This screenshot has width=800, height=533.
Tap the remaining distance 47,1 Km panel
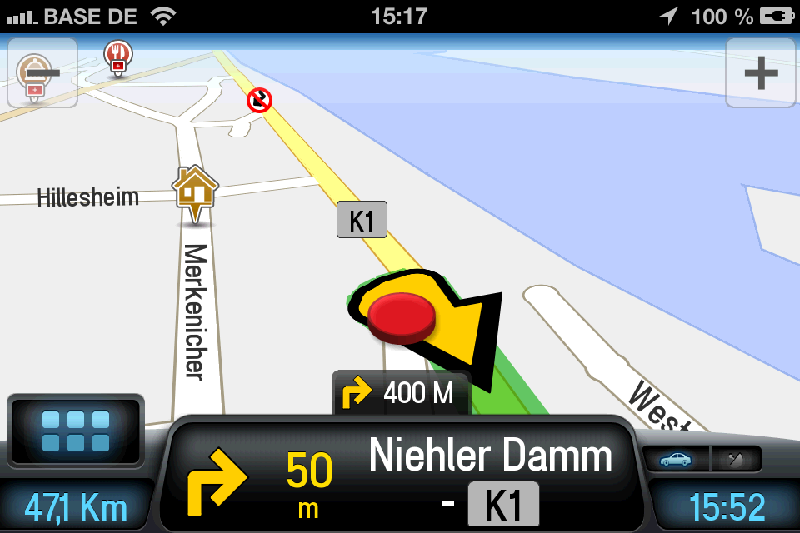click(76, 507)
